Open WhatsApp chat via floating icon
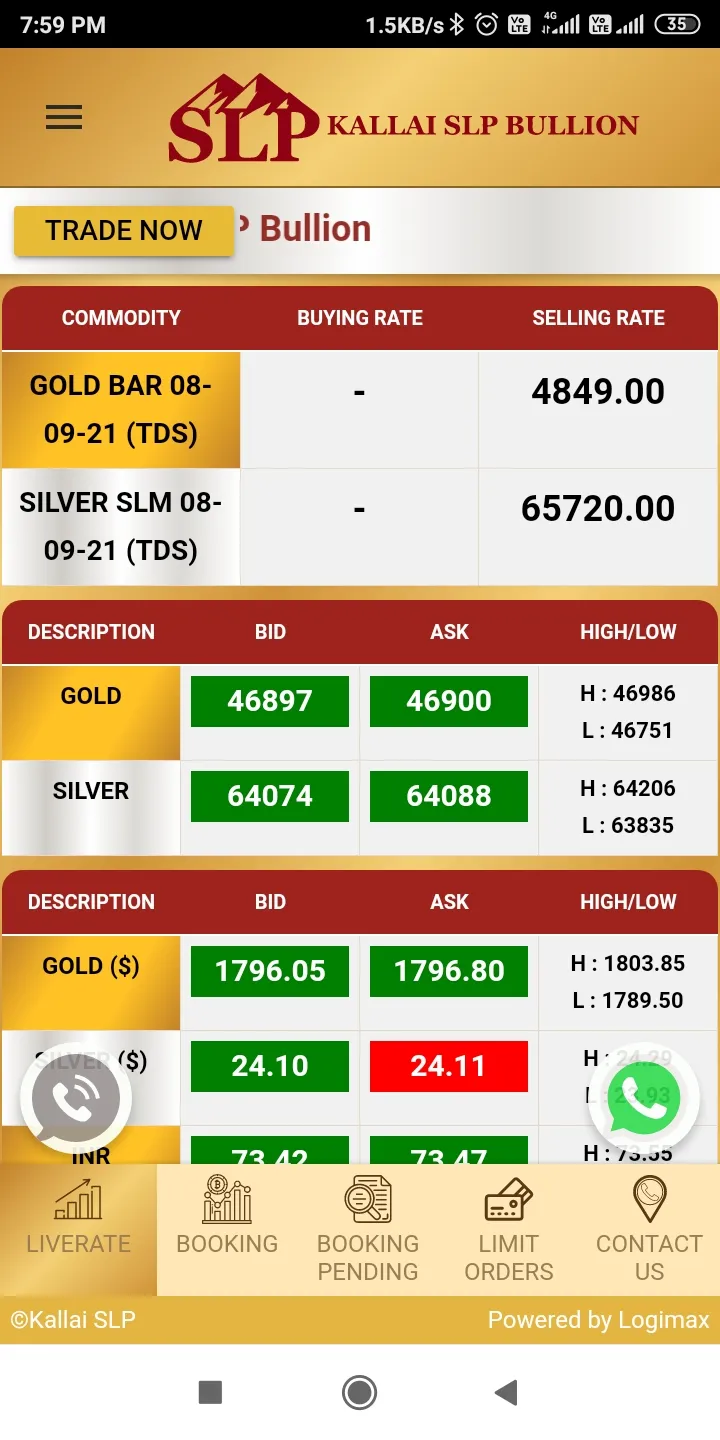 tap(643, 1098)
